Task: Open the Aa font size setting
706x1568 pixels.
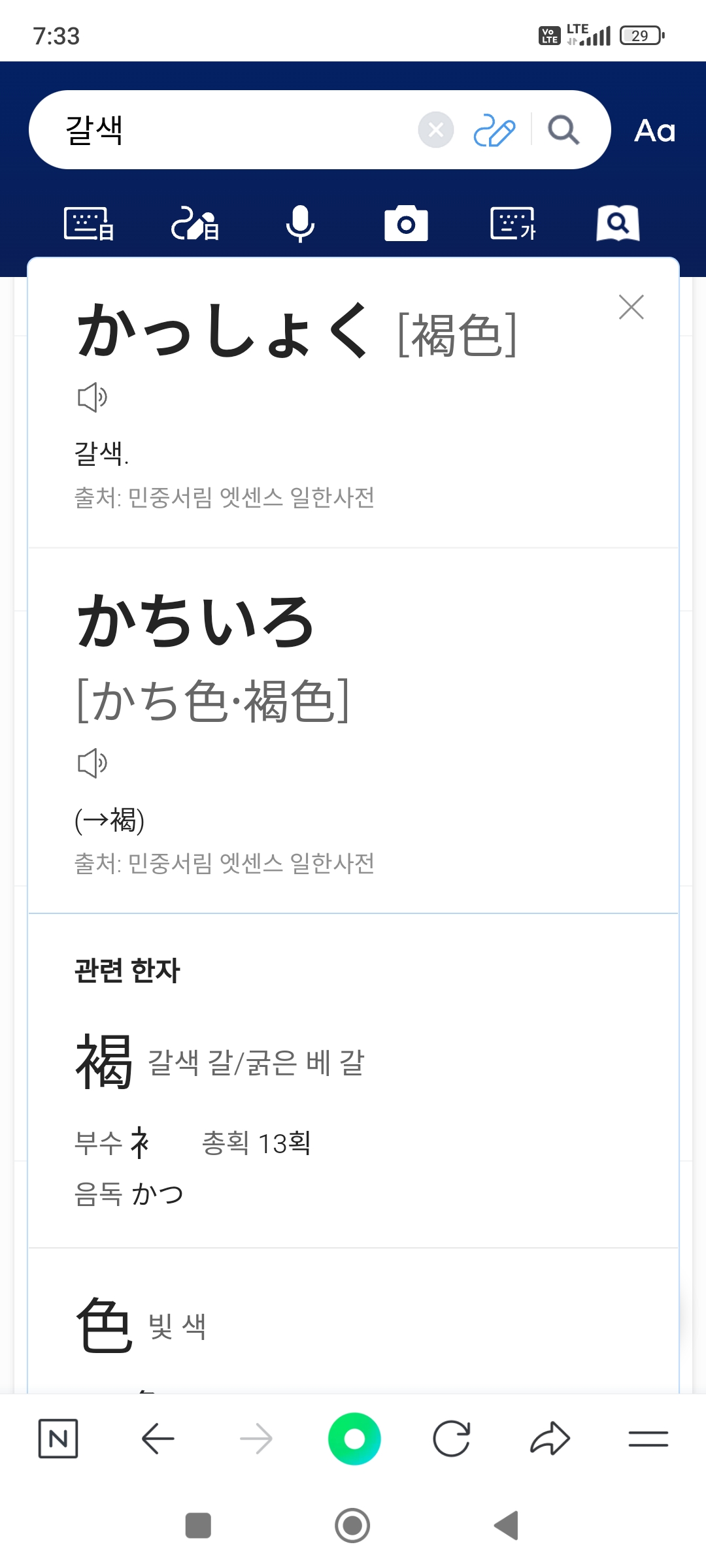Action: [654, 131]
